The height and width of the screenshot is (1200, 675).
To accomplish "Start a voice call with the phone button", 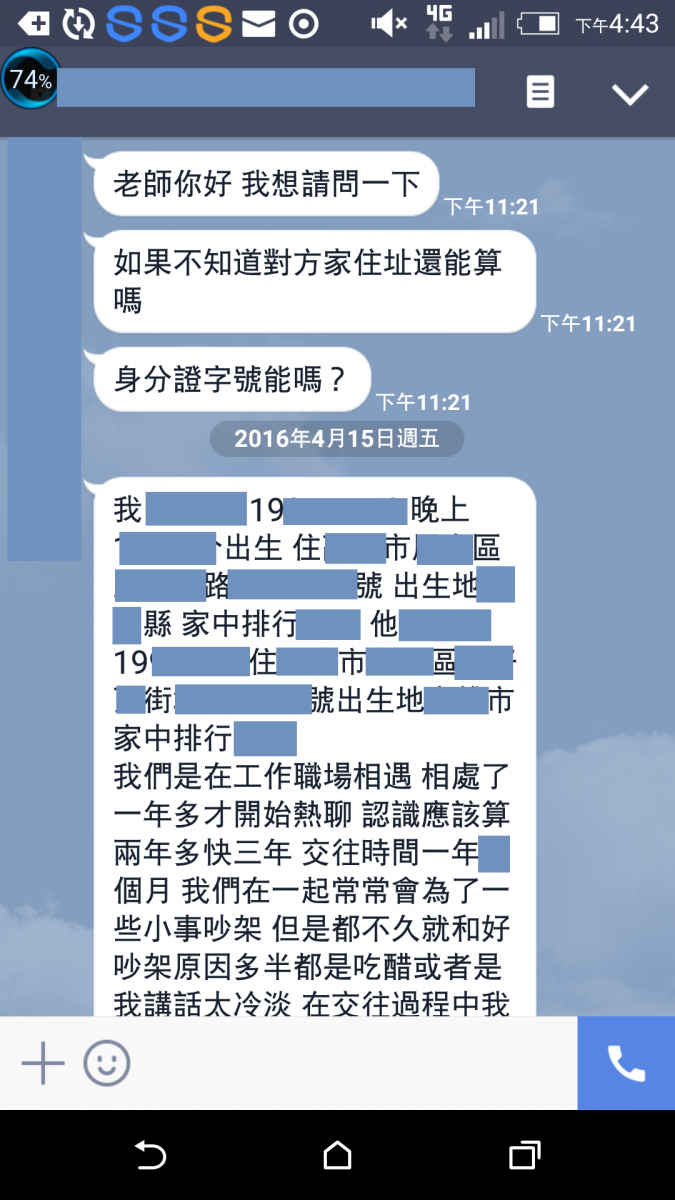I will point(626,1063).
